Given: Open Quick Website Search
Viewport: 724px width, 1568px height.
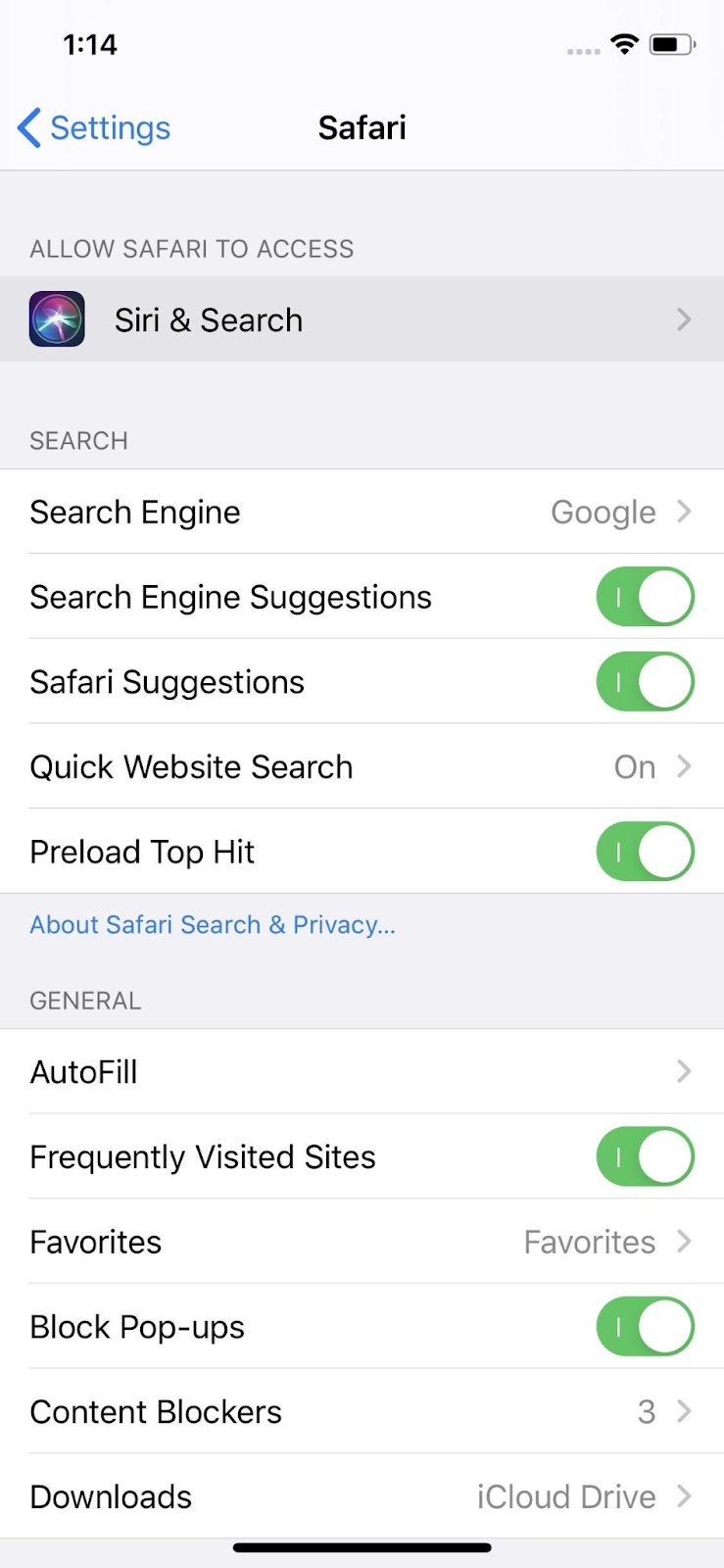Looking at the screenshot, I should [x=362, y=766].
